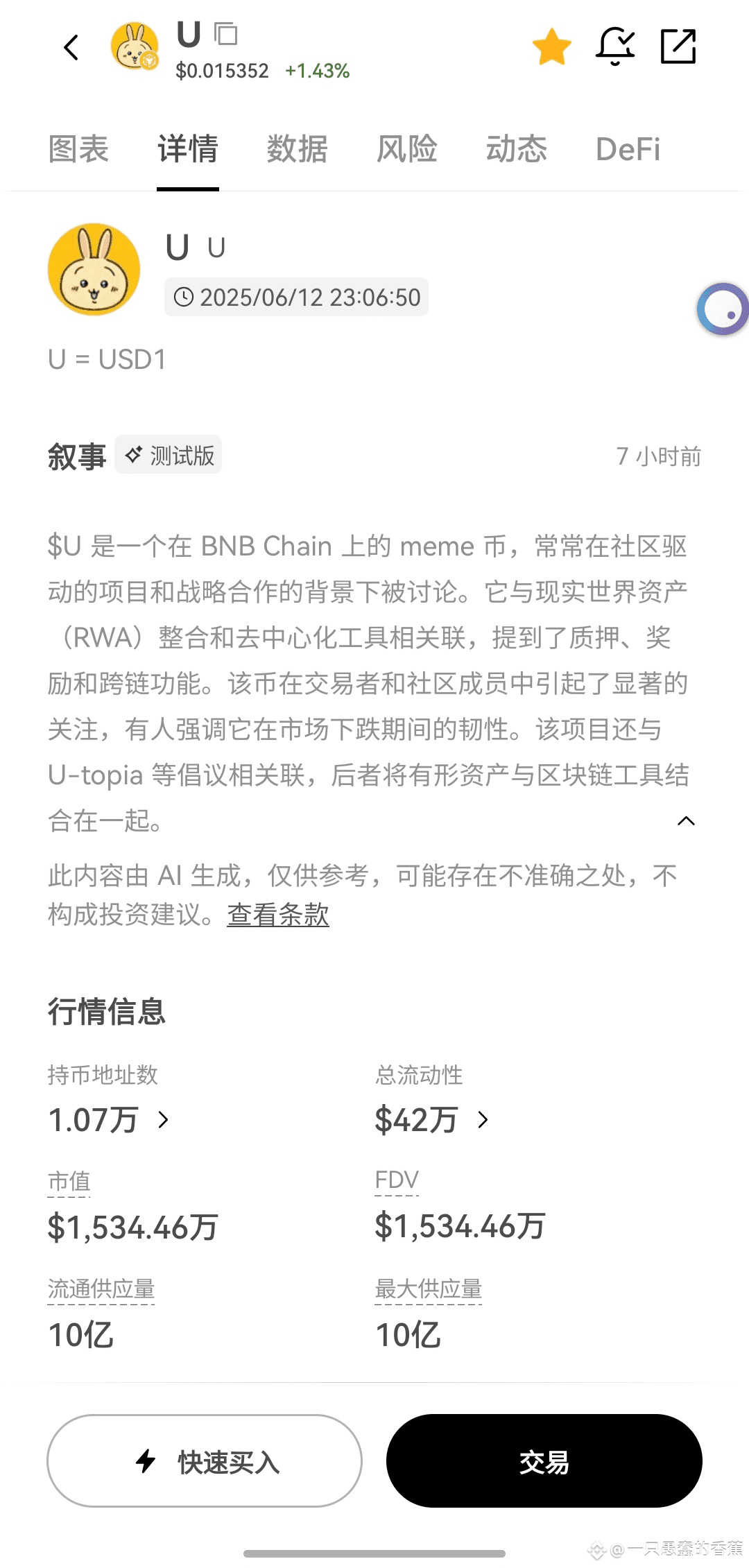Image resolution: width=749 pixels, height=1568 pixels.
Task: Show the FDV explanation tooltip
Action: (397, 1180)
